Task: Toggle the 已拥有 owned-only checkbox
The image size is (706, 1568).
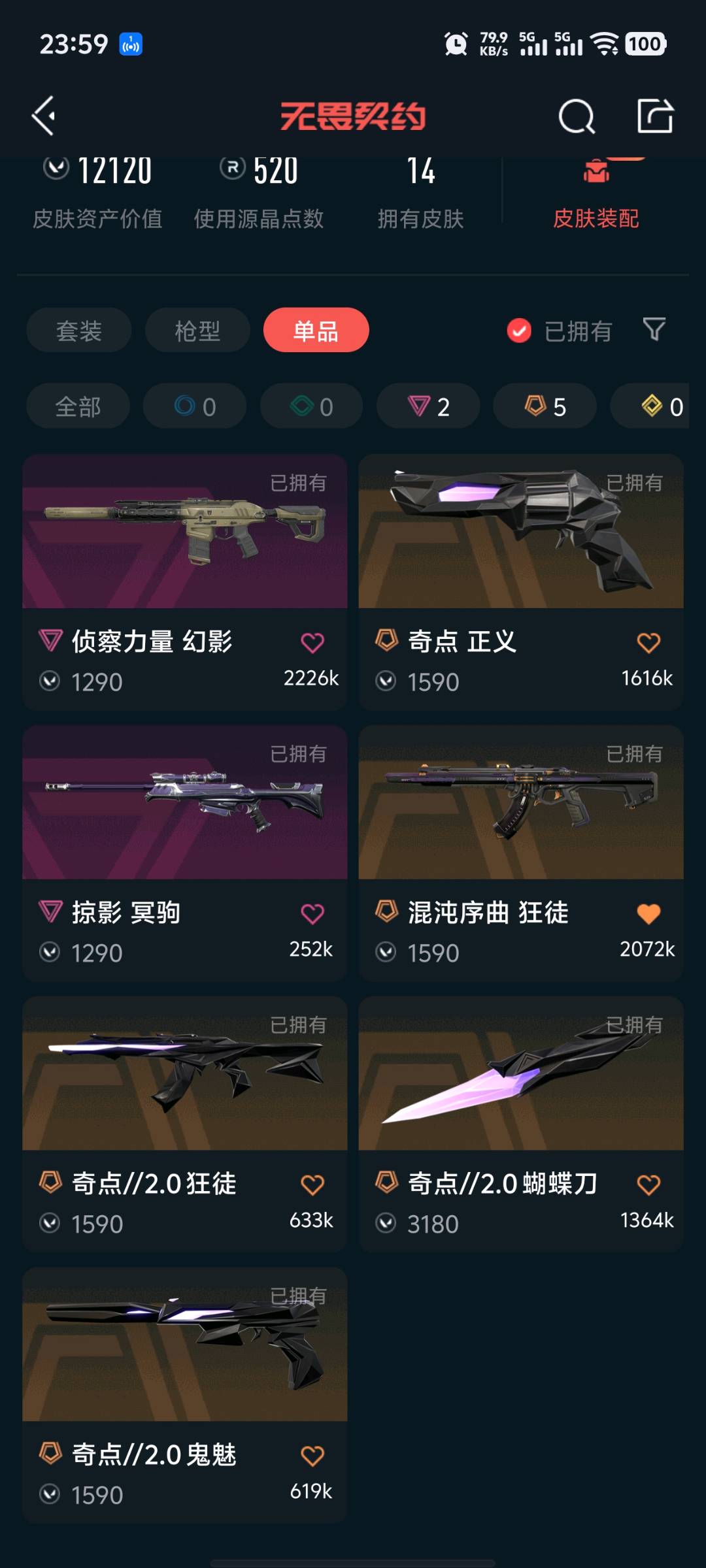Action: (519, 331)
